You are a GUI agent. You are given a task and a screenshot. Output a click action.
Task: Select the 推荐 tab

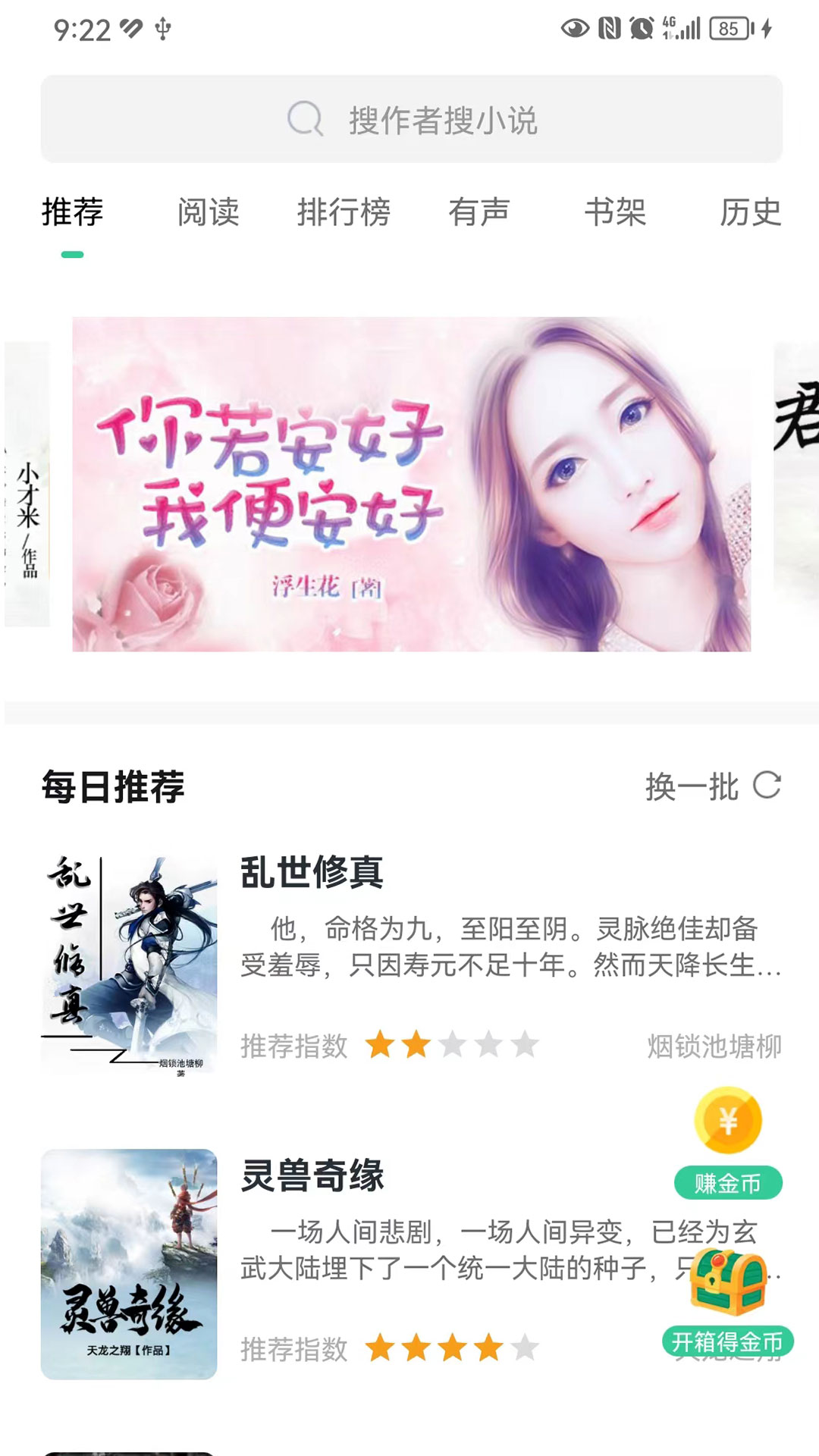[73, 212]
